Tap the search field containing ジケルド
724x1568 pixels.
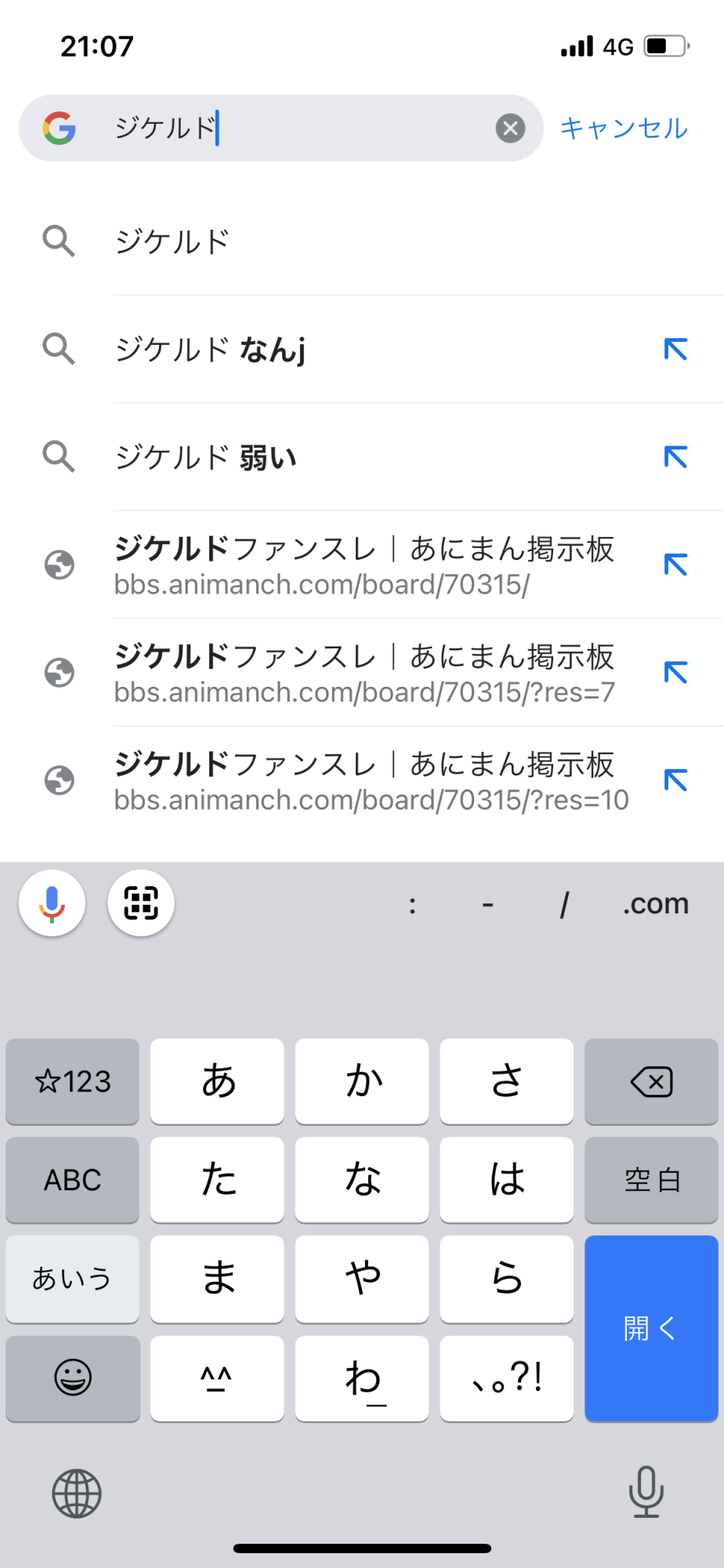(298, 128)
